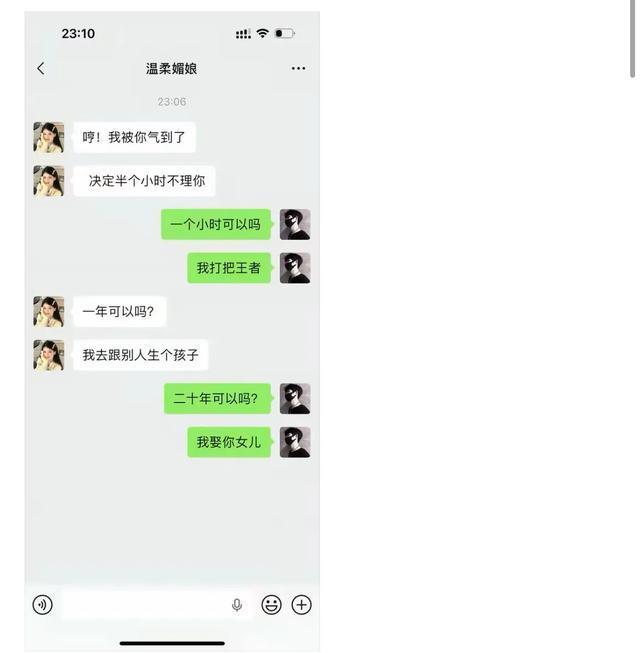The image size is (640, 653).
Task: Open the emoji sticker panel
Action: (271, 604)
